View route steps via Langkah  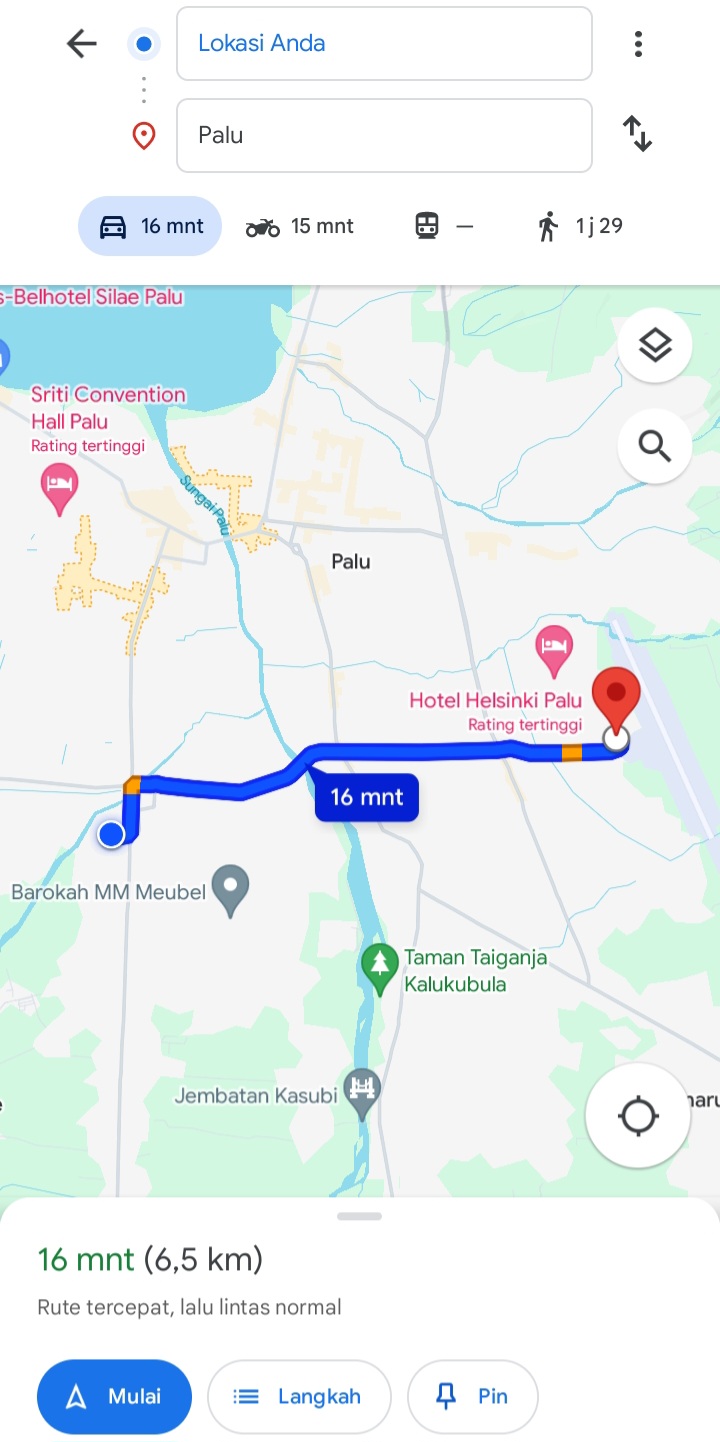(298, 1397)
